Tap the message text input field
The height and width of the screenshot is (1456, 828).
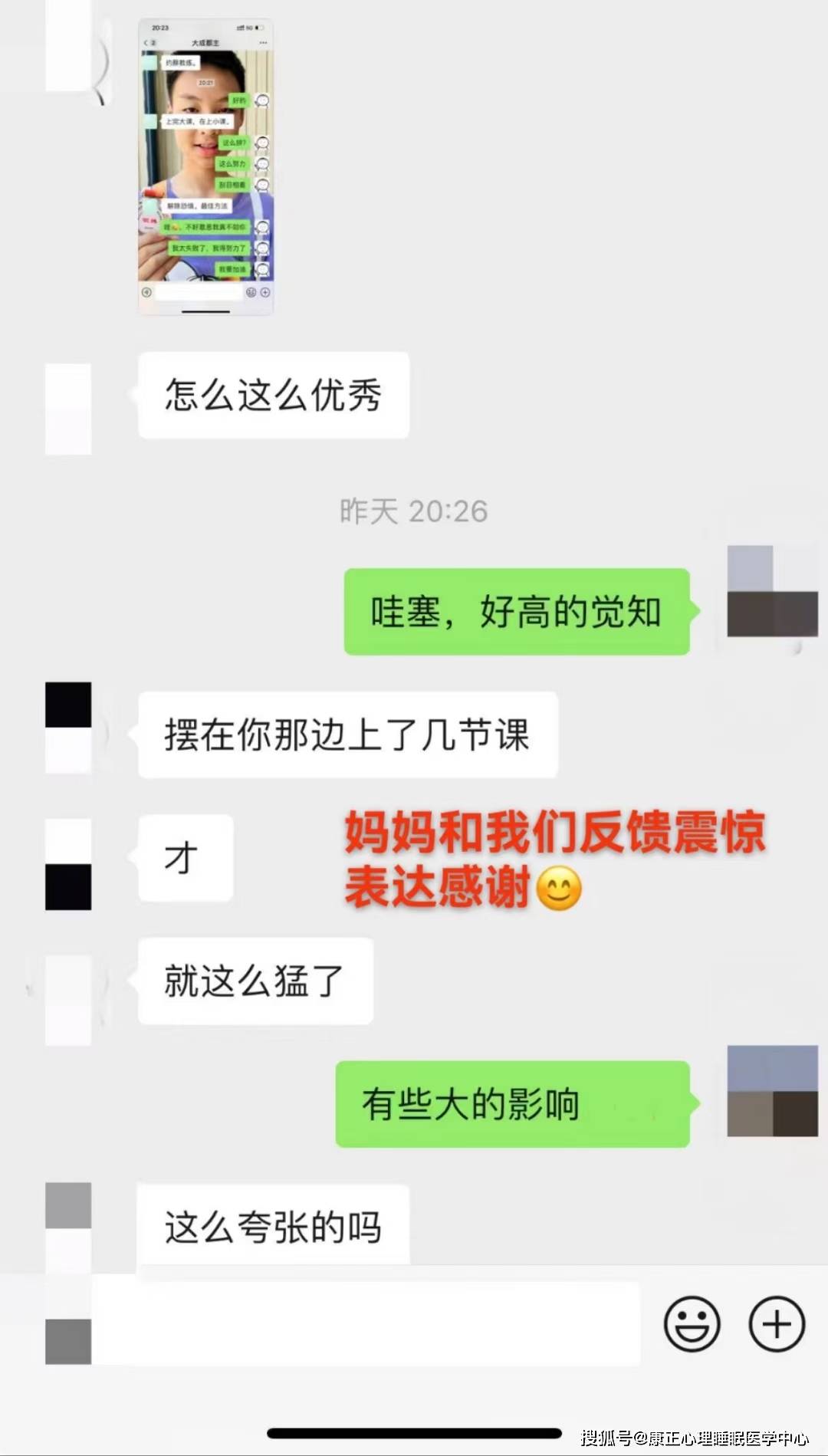pyautogui.click(x=368, y=1323)
